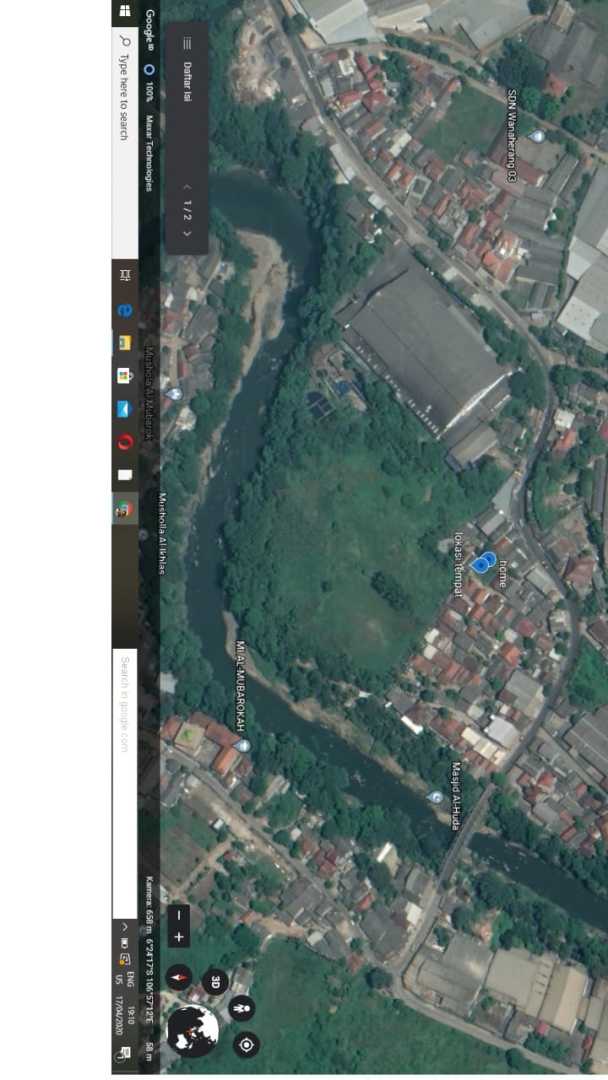Open the SDN Wanaherang 03 place marker

(537, 135)
